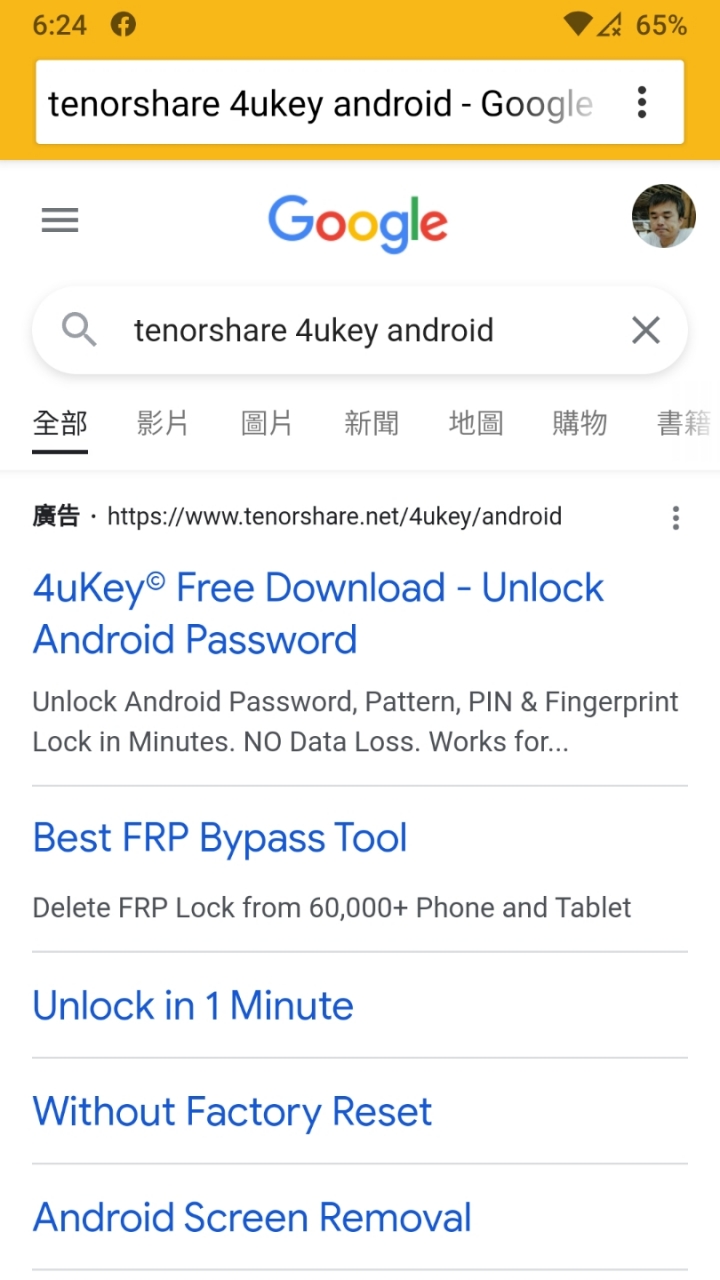
Task: Open the Best FRP Bypass Tool link
Action: pyautogui.click(x=220, y=838)
